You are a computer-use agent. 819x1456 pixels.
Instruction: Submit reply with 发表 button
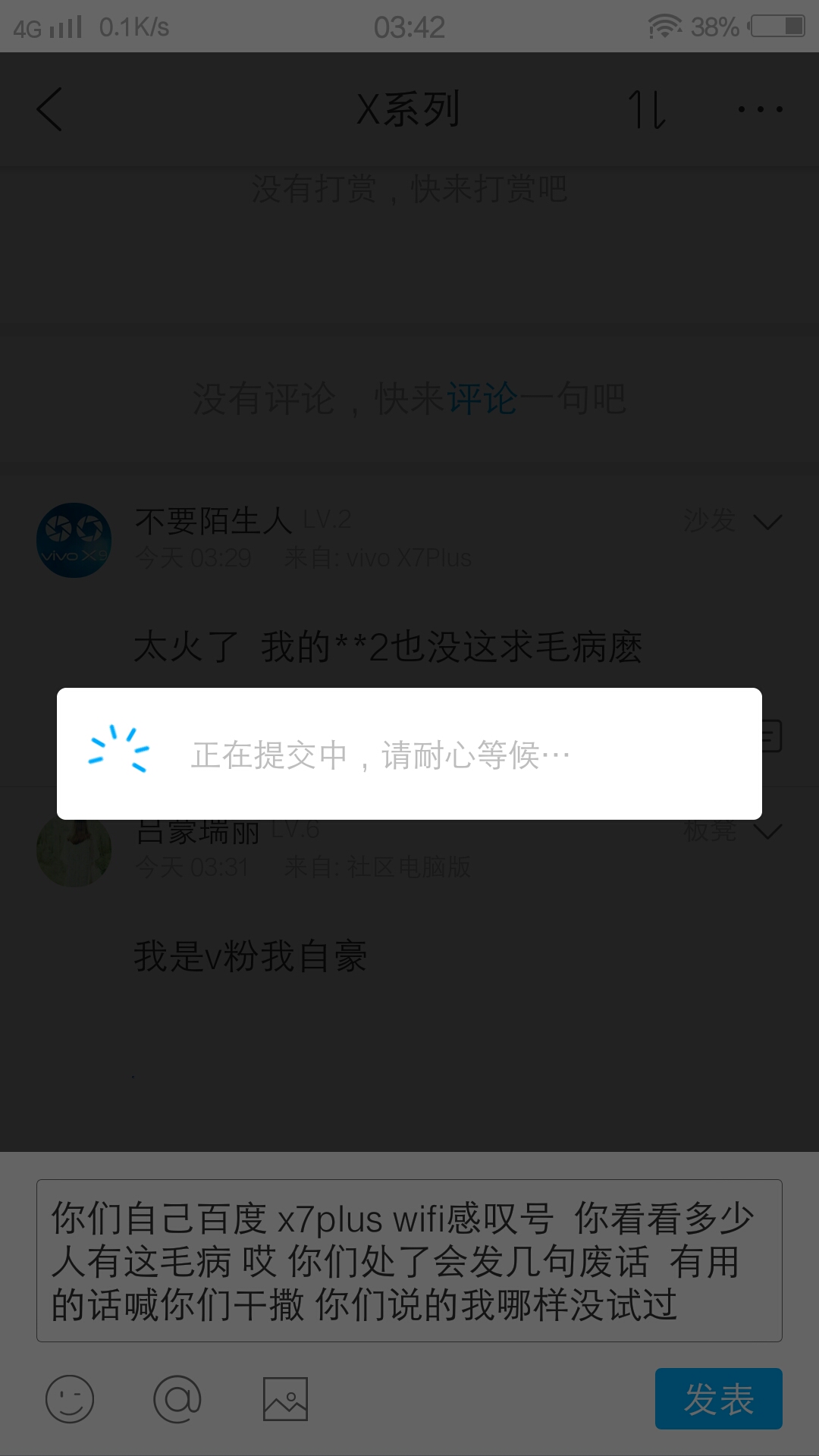click(718, 1399)
